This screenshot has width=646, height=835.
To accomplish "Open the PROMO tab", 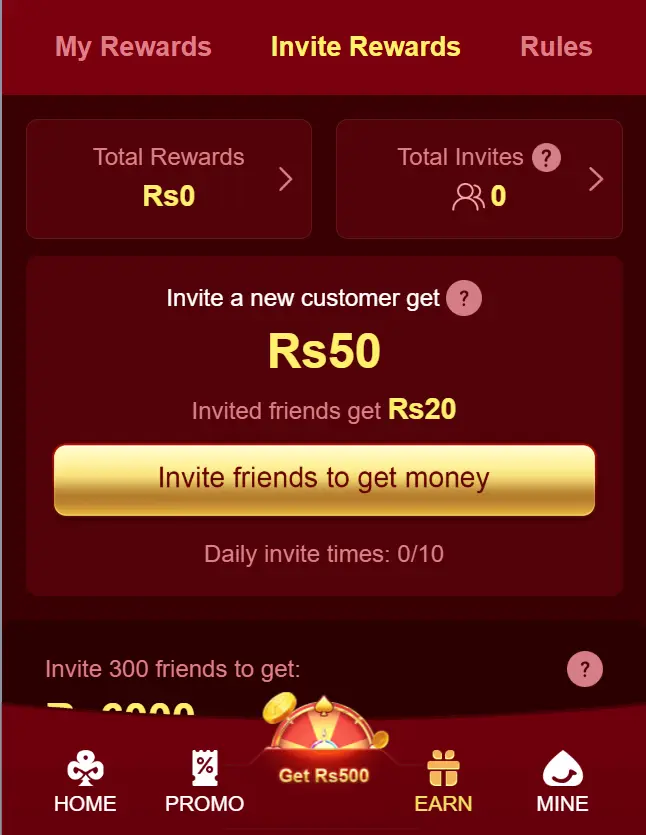I will [204, 783].
